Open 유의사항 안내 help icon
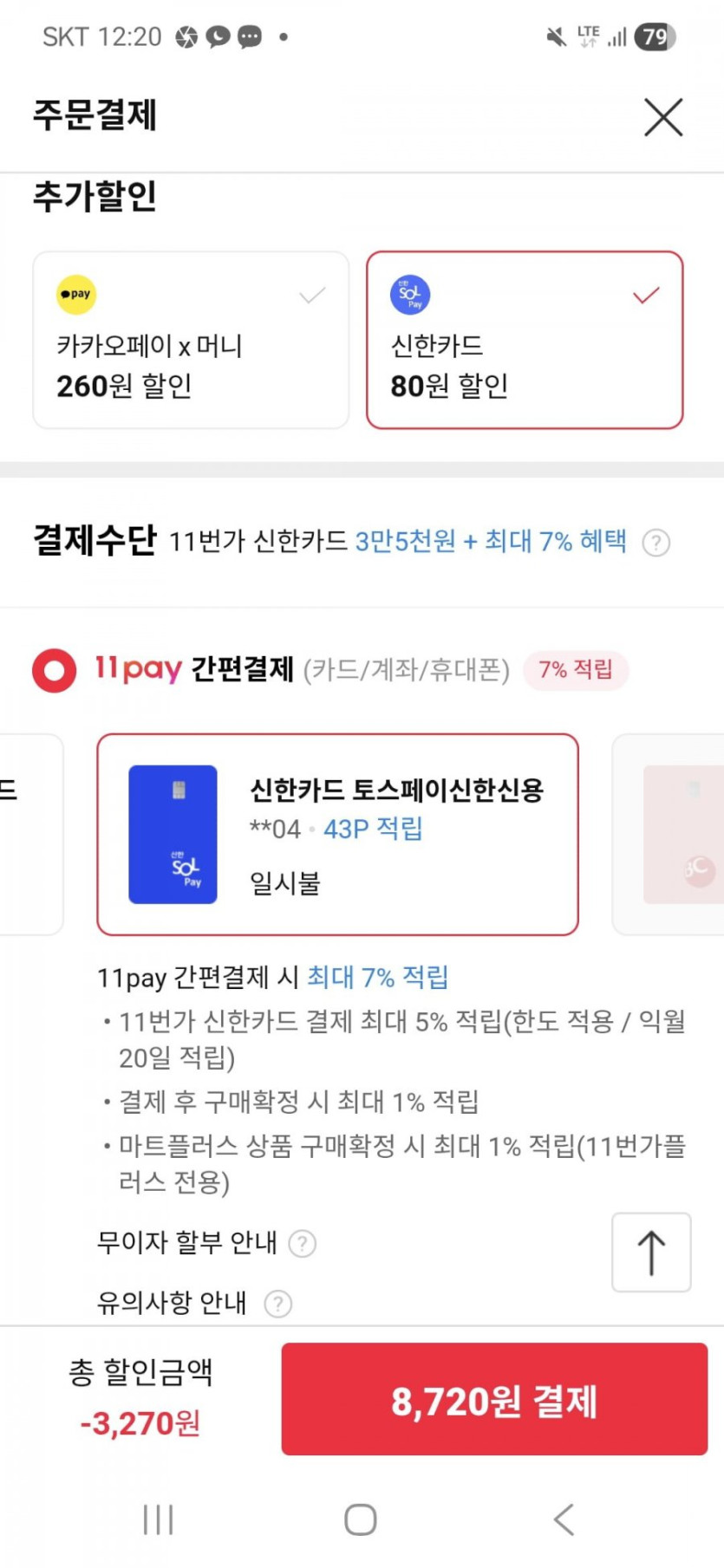This screenshot has width=724, height=1568. [277, 1304]
